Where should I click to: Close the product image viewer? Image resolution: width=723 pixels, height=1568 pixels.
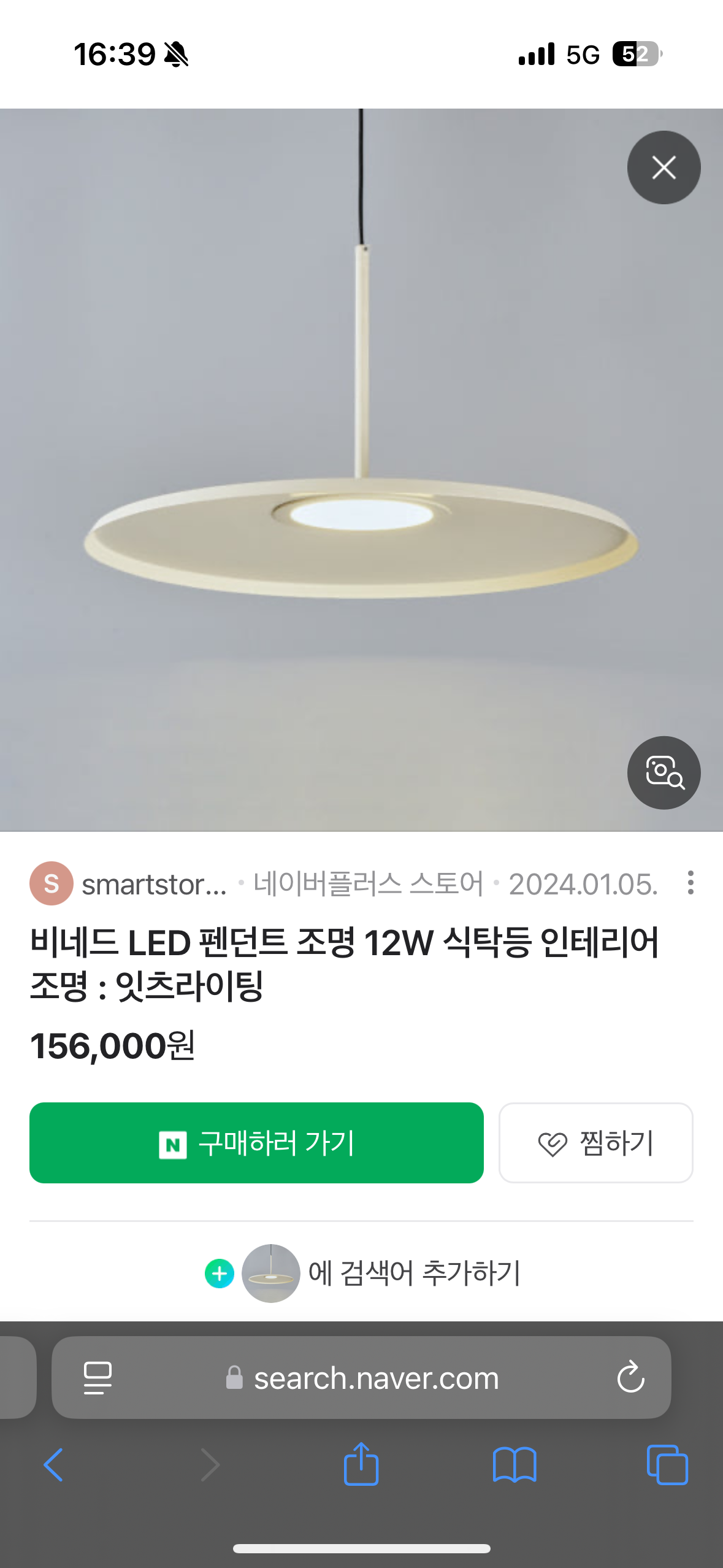click(664, 167)
